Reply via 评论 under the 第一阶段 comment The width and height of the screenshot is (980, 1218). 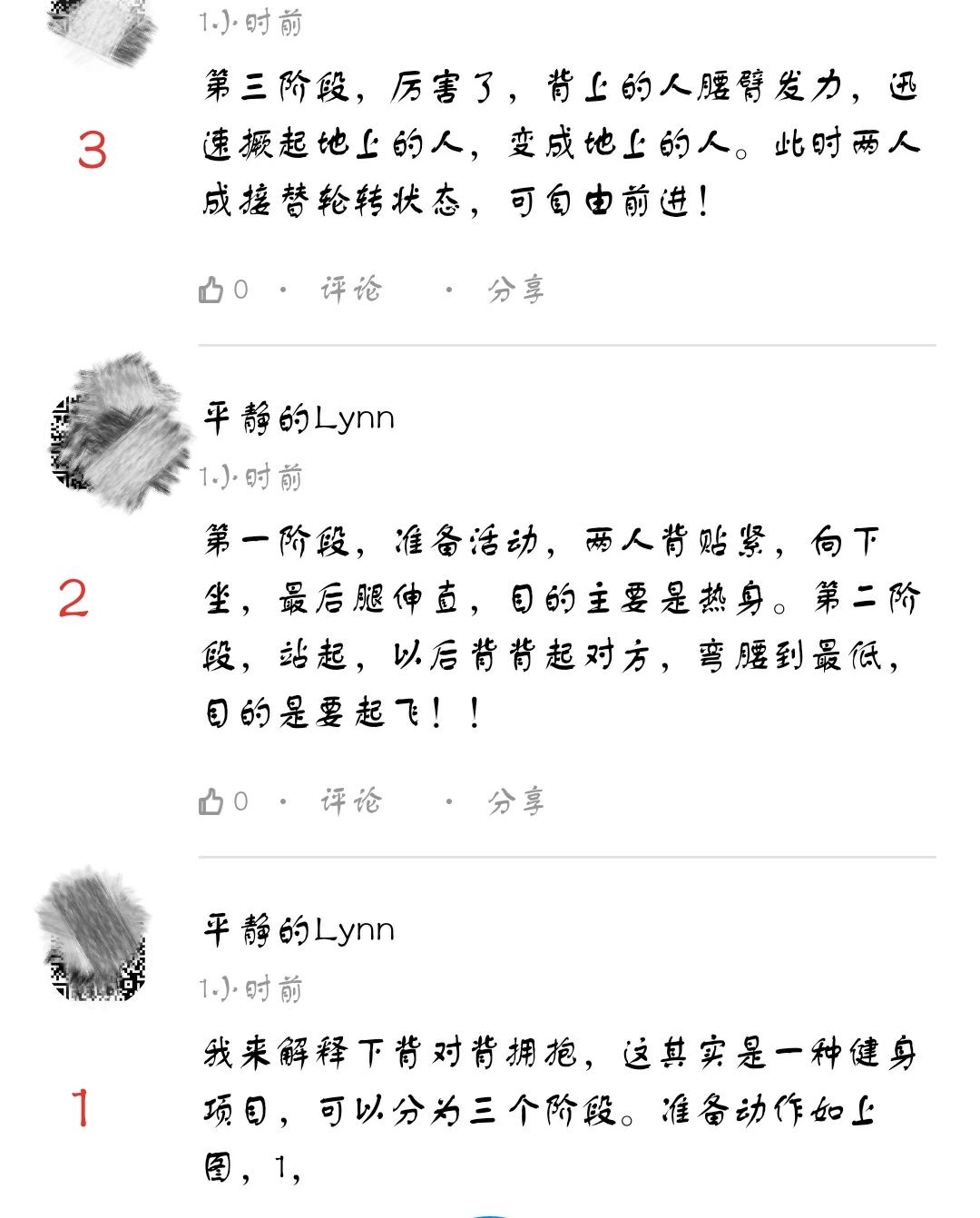tap(350, 801)
